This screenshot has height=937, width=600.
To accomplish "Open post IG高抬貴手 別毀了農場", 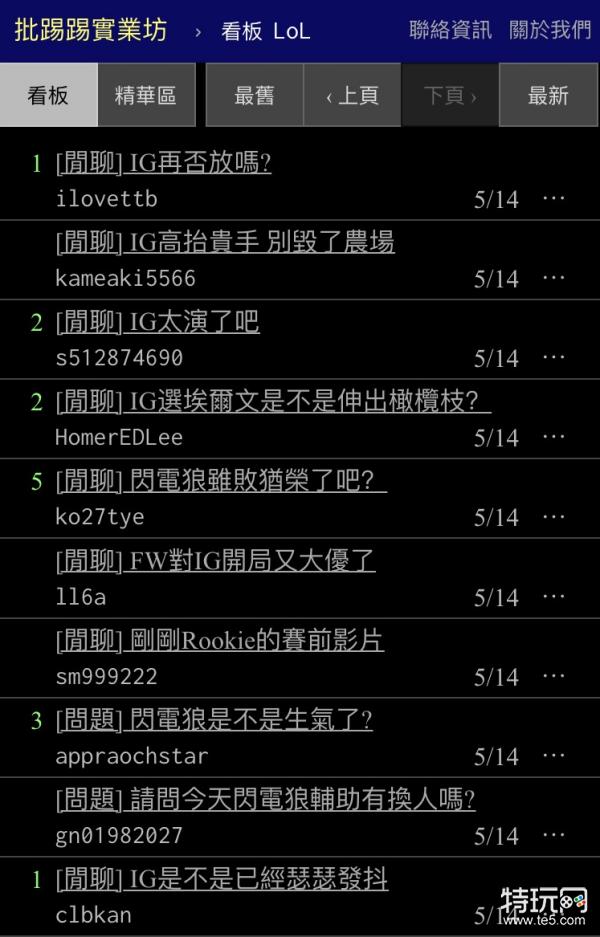I will point(225,242).
